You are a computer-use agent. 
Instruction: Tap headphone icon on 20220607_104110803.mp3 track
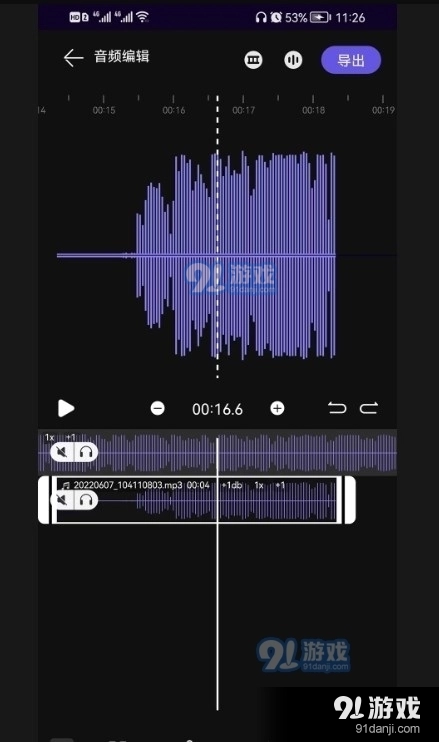click(86, 500)
